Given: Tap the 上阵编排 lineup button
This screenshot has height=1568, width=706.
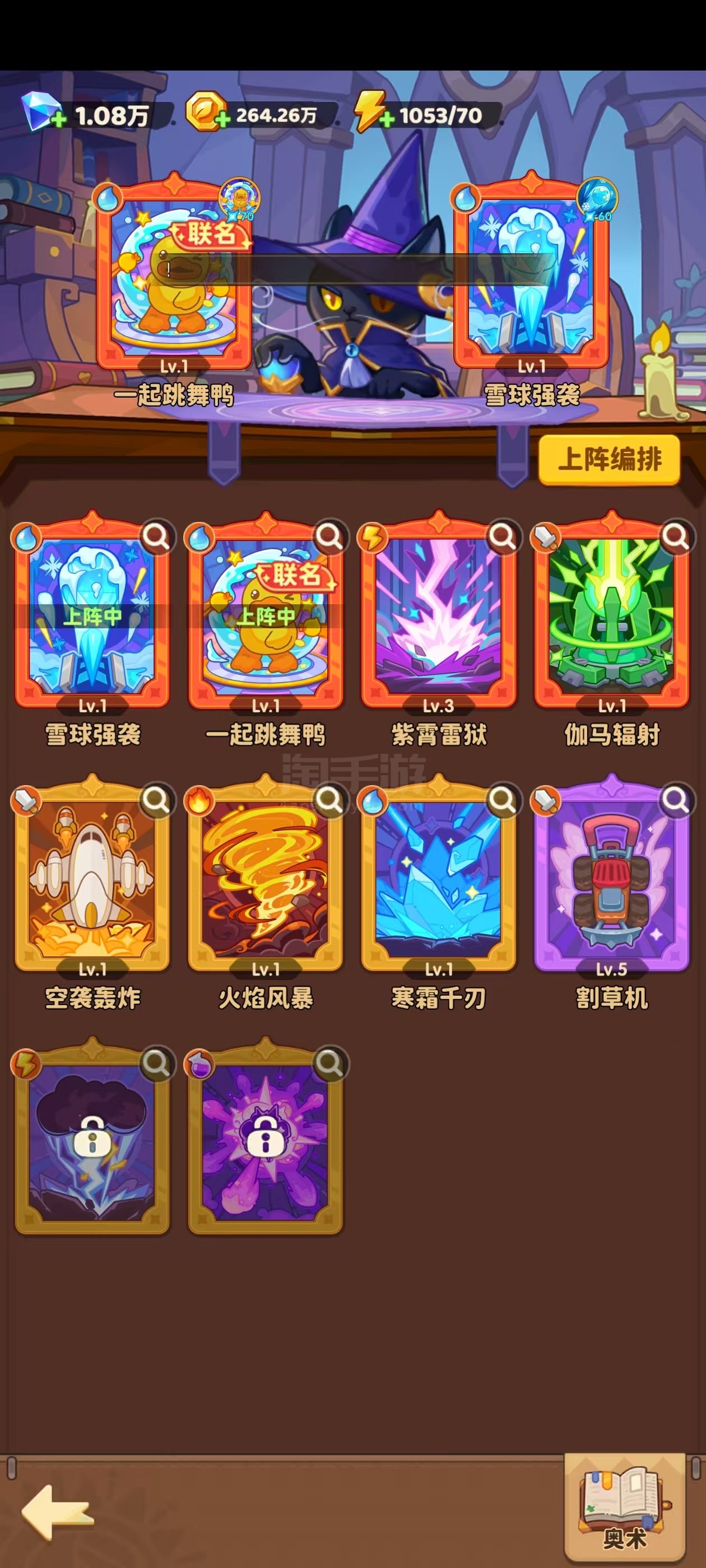Looking at the screenshot, I should 609,459.
